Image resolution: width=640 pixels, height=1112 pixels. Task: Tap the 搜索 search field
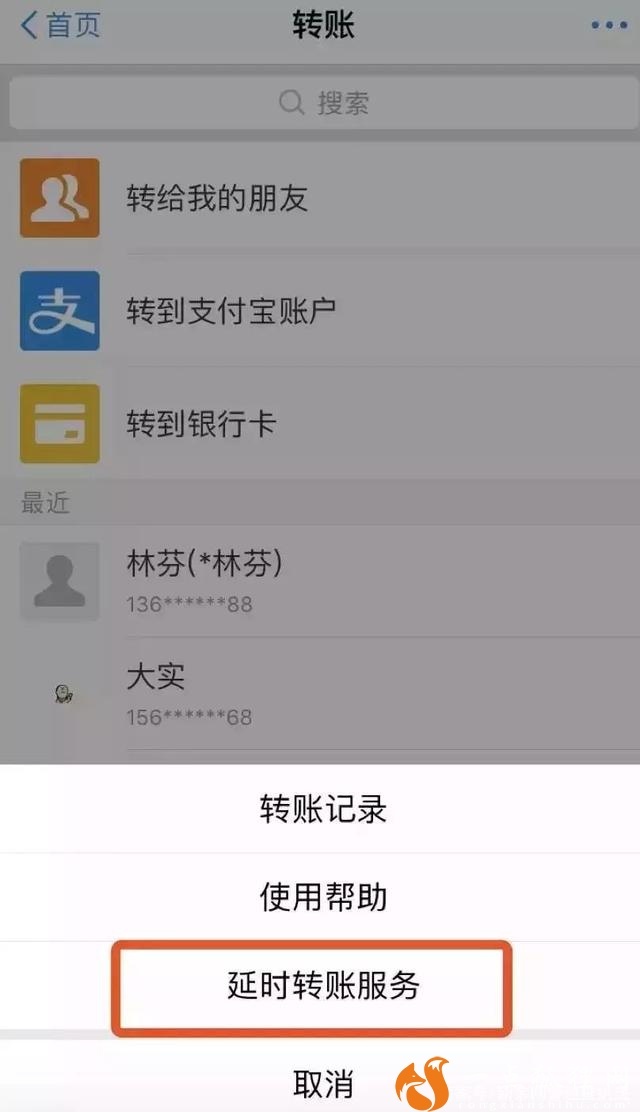pos(320,102)
